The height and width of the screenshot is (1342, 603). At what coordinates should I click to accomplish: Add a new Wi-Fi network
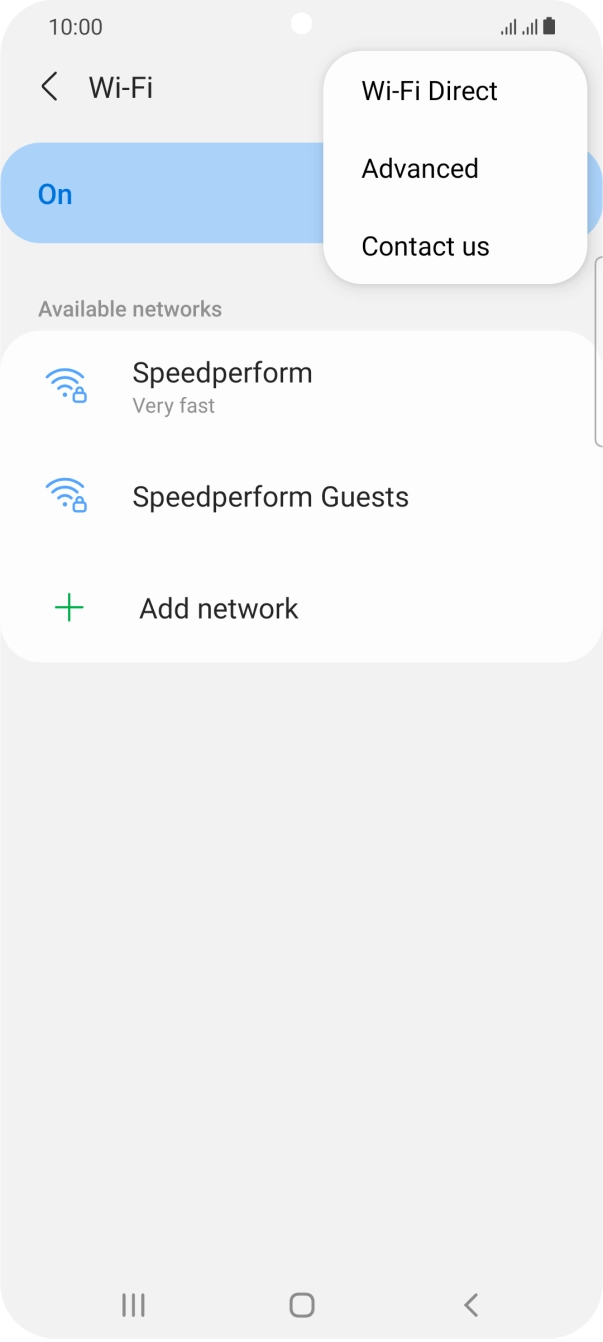(218, 609)
